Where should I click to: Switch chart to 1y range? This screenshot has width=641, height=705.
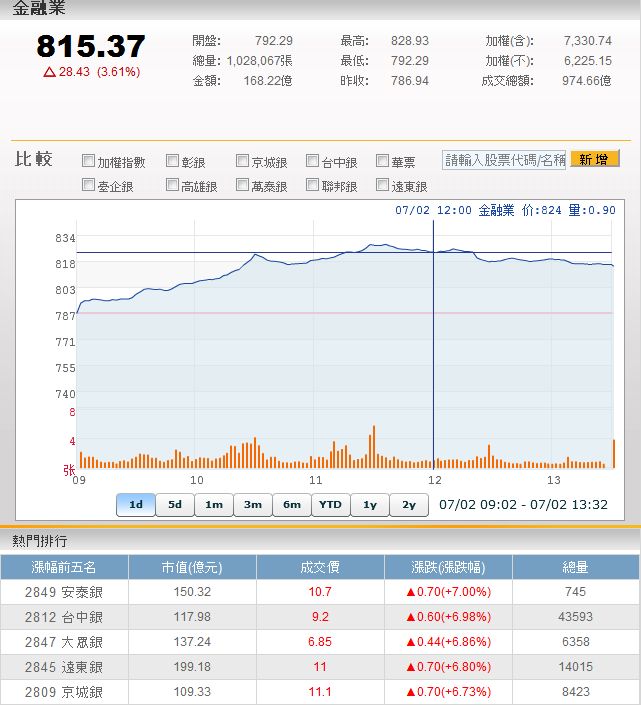click(x=370, y=505)
